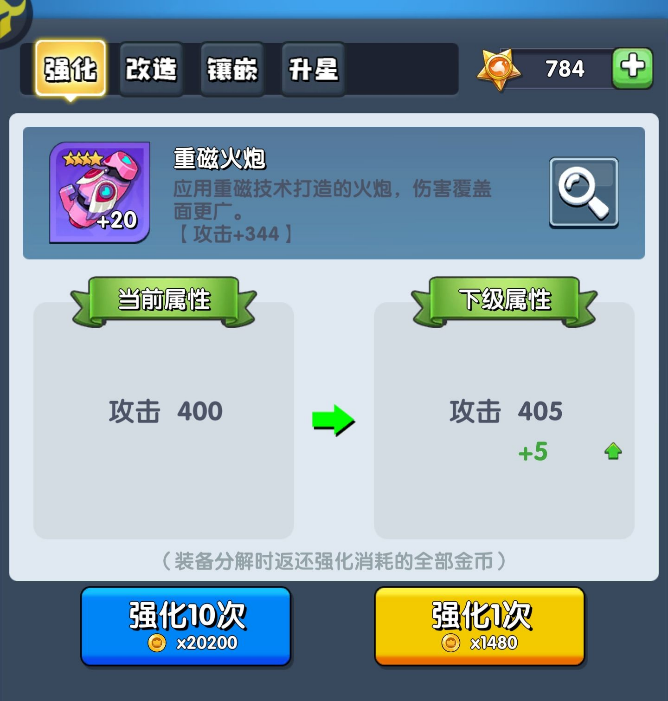The width and height of the screenshot is (668, 701).
Task: Switch to the 升星 tab
Action: point(313,69)
